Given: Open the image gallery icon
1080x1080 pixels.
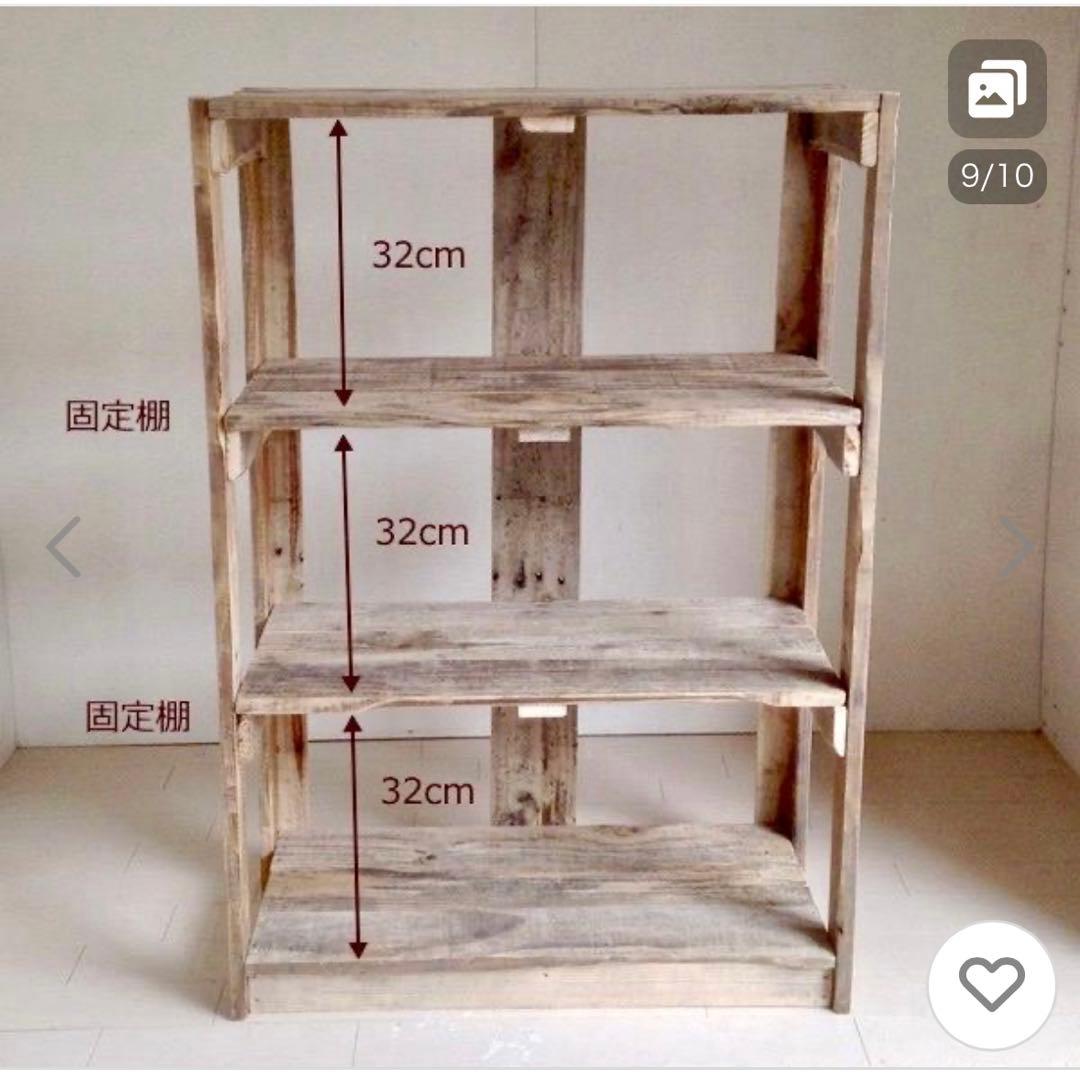Looking at the screenshot, I should 996,89.
